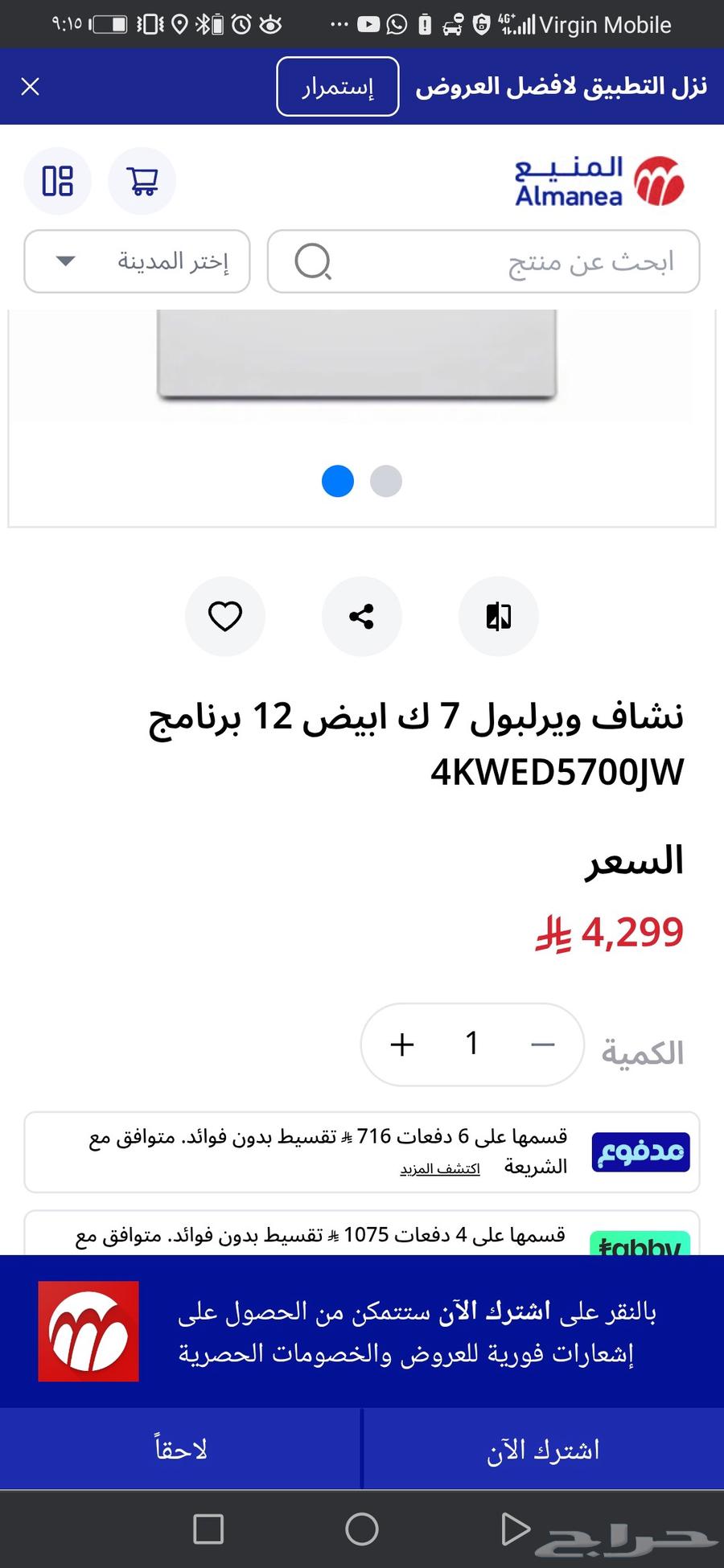The image size is (724, 1568).
Task: Tap إستمرار to continue in browser
Action: (x=337, y=87)
